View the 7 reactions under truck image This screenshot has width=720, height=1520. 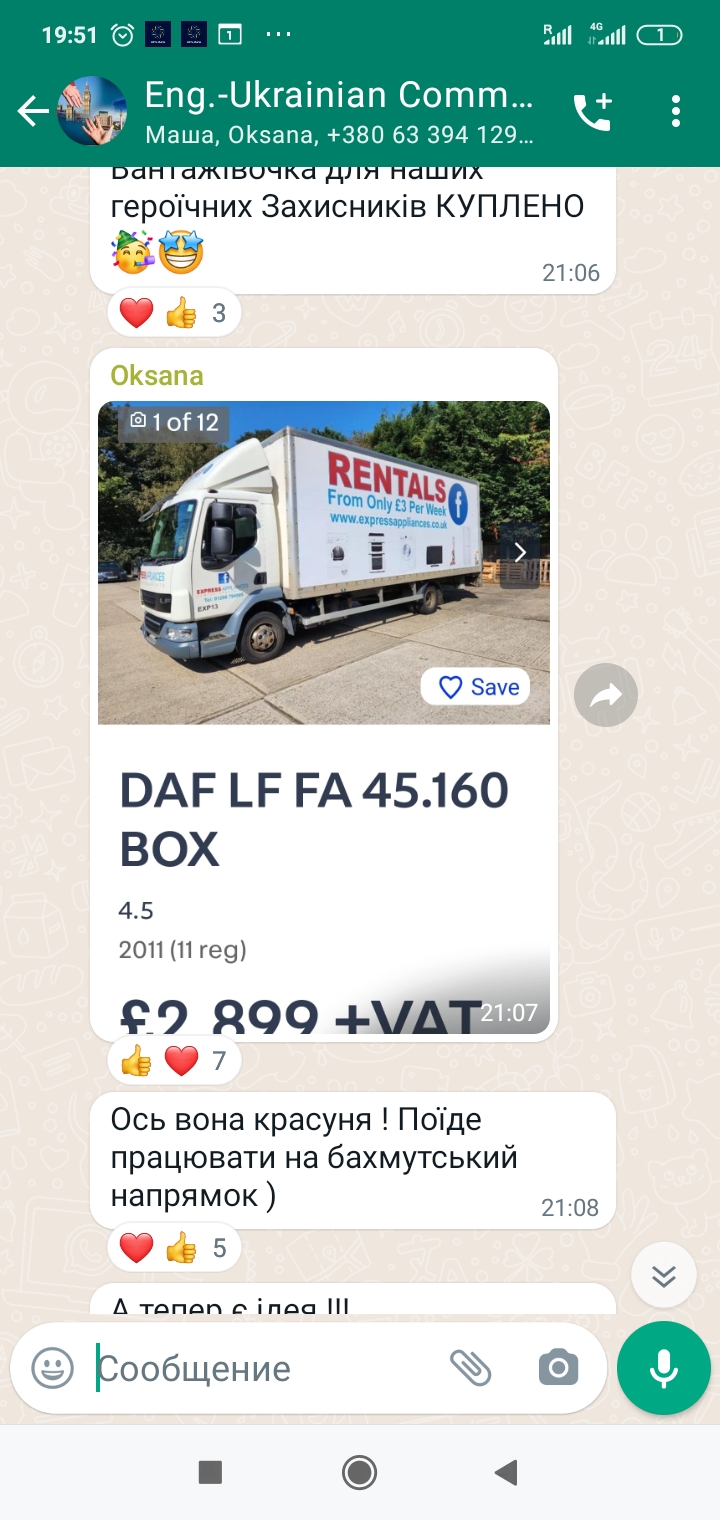click(174, 1060)
